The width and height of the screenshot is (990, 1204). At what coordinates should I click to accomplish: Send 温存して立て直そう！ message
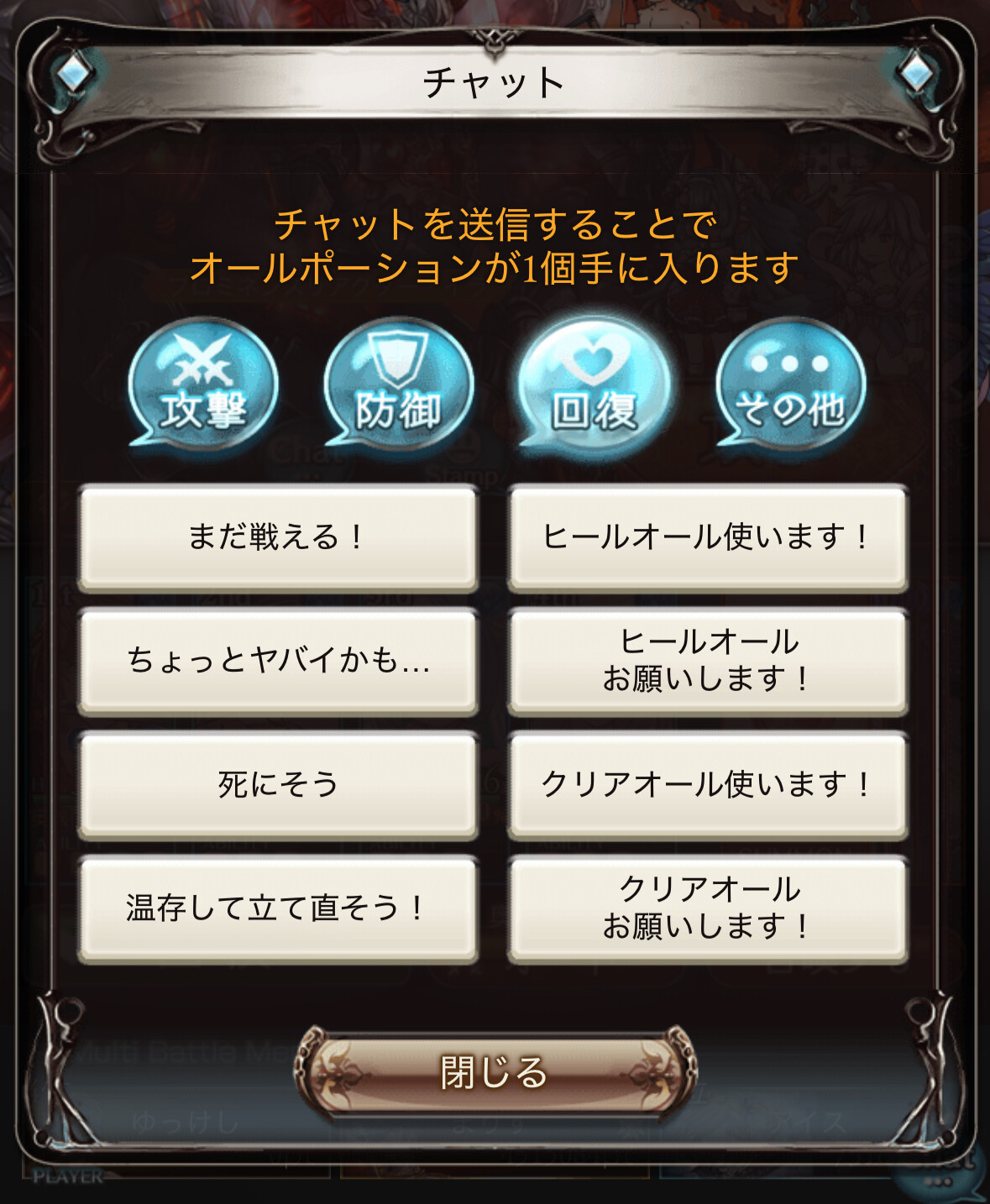(x=278, y=908)
